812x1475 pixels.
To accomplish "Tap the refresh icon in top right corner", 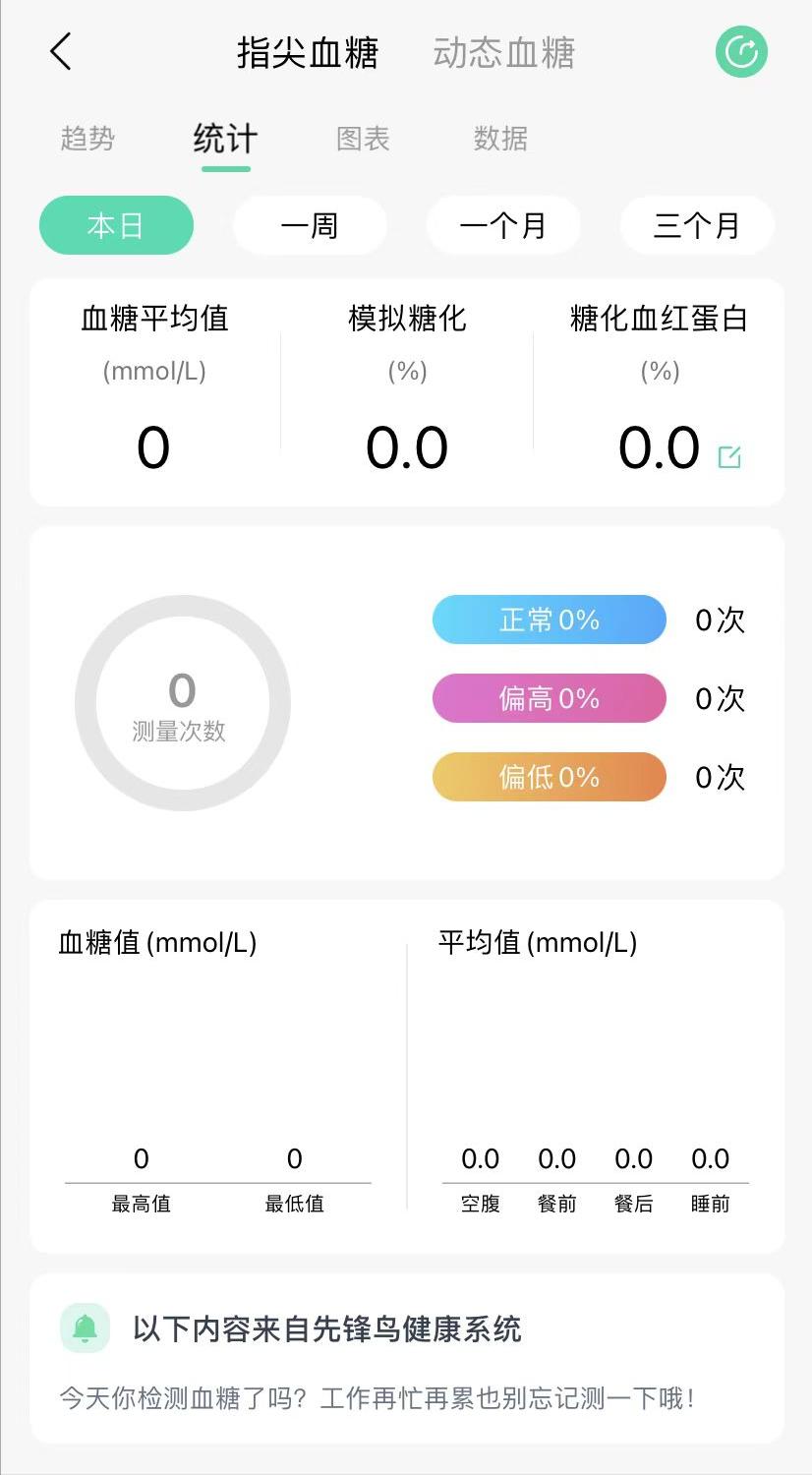I will [x=741, y=51].
